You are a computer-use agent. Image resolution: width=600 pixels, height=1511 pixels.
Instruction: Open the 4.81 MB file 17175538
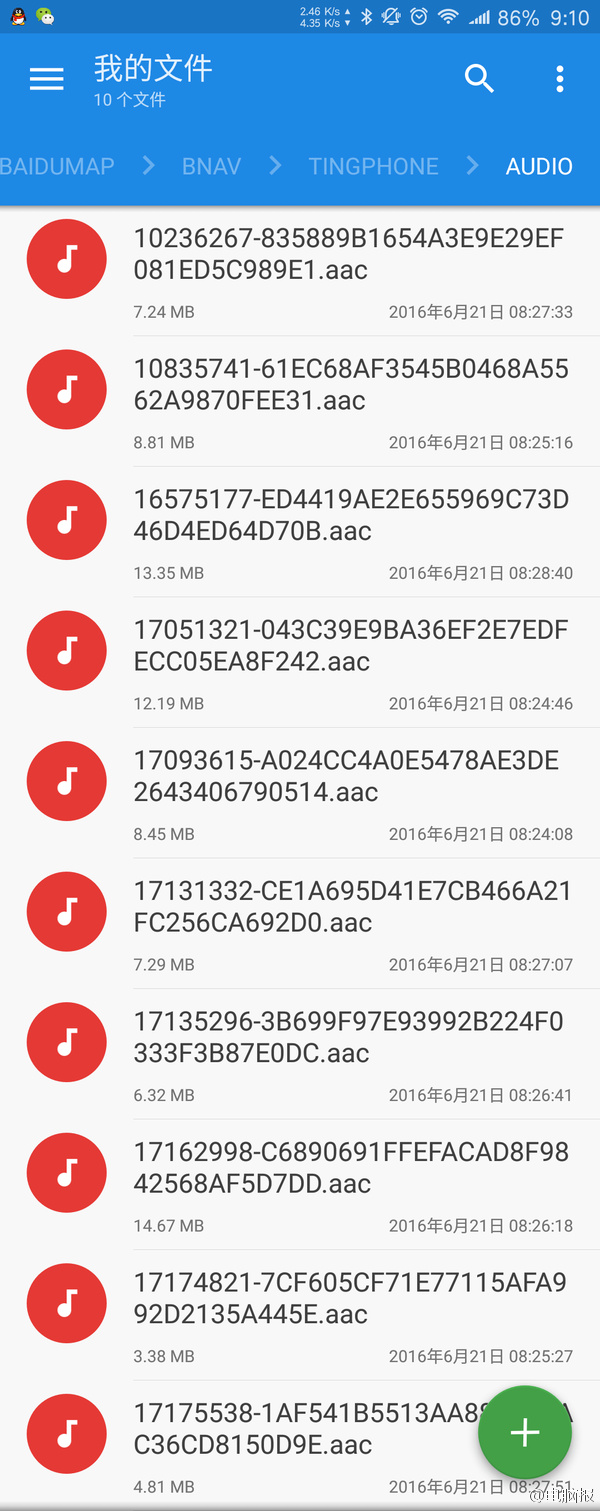pos(300,1430)
